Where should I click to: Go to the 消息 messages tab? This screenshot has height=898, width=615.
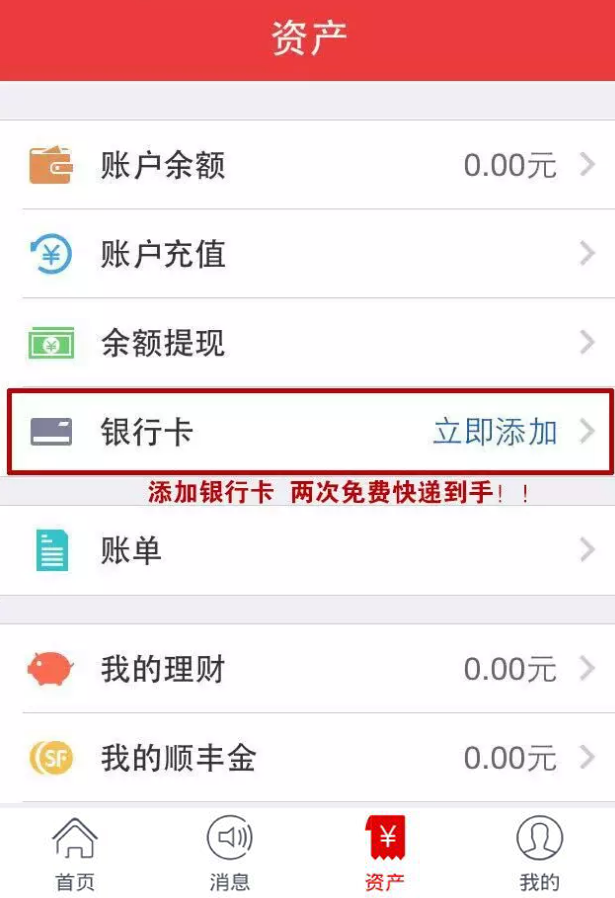[x=230, y=853]
